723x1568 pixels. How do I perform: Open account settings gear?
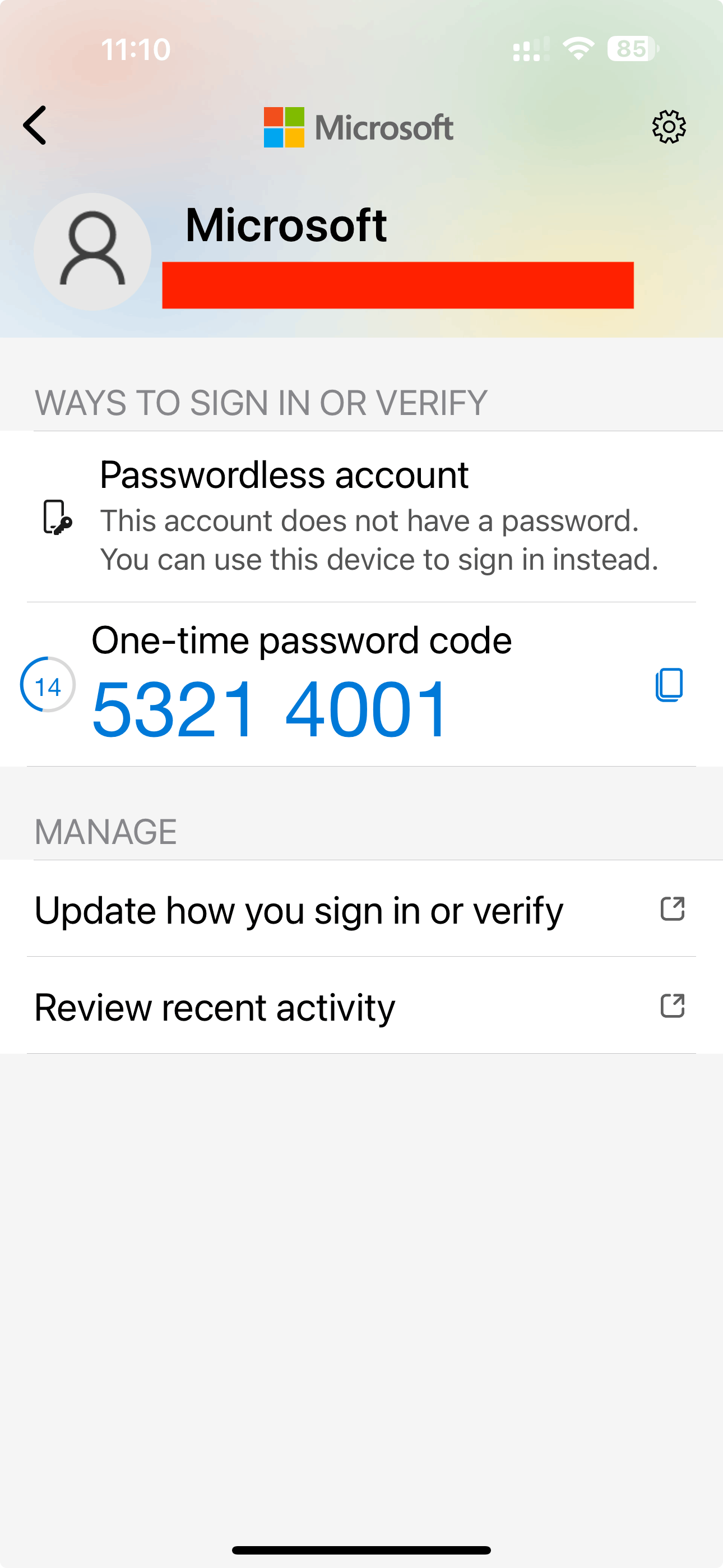[x=669, y=127]
